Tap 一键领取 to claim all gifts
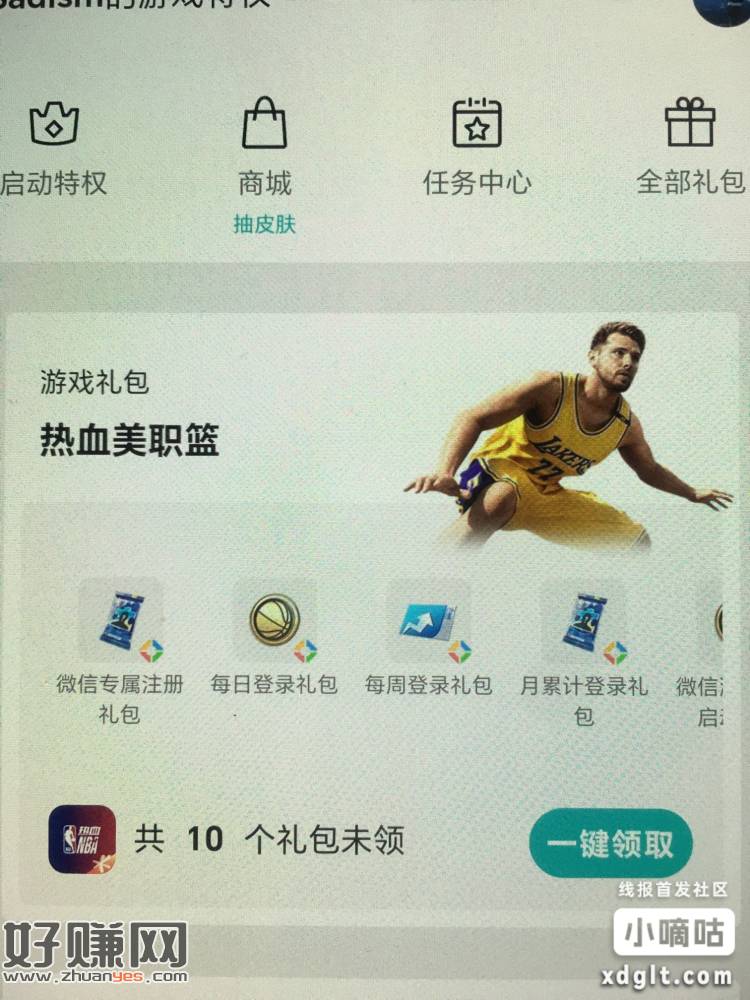This screenshot has height=1000, width=750. tap(610, 843)
